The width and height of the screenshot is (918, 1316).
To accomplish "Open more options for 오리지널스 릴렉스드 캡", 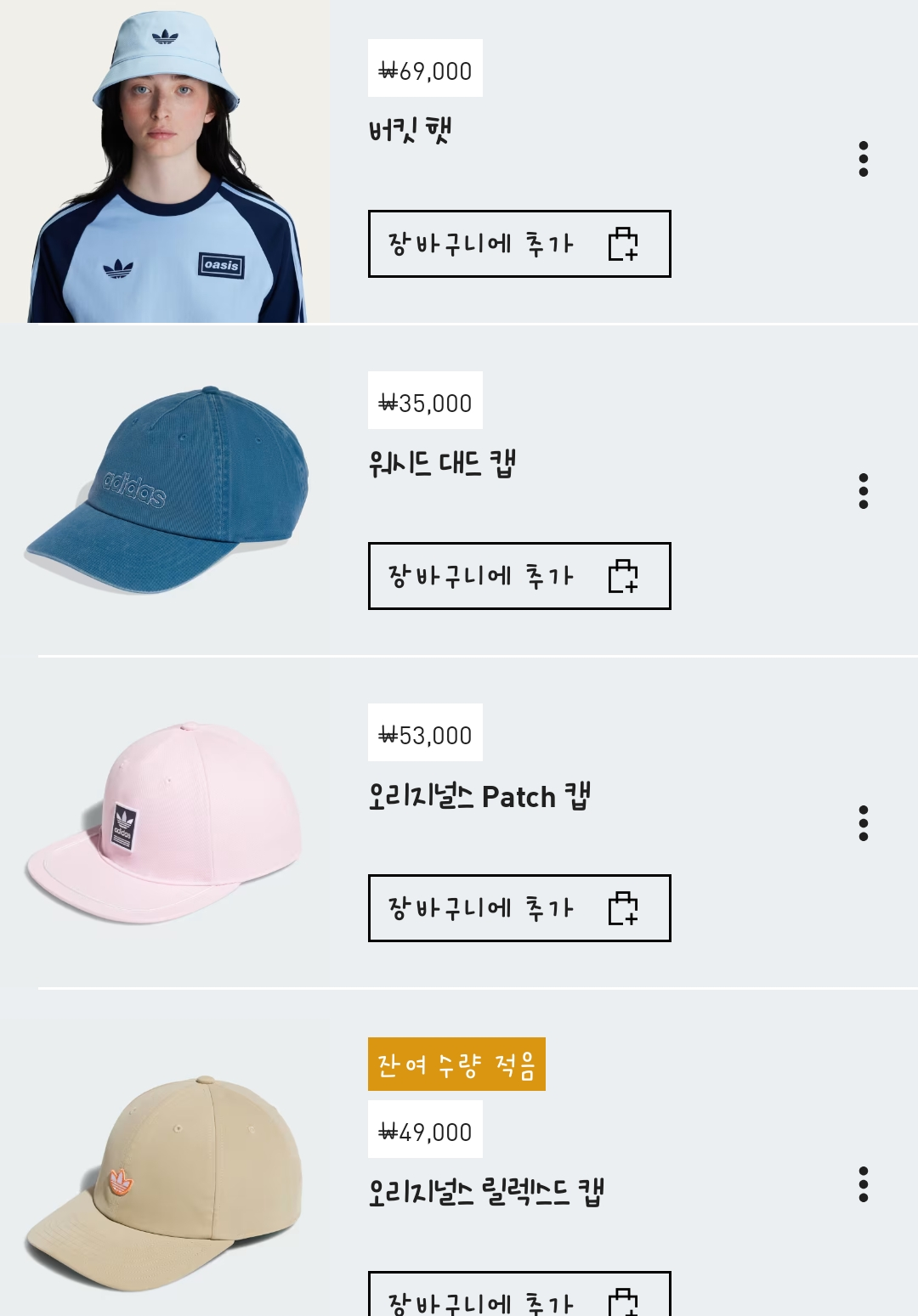I will click(863, 1184).
